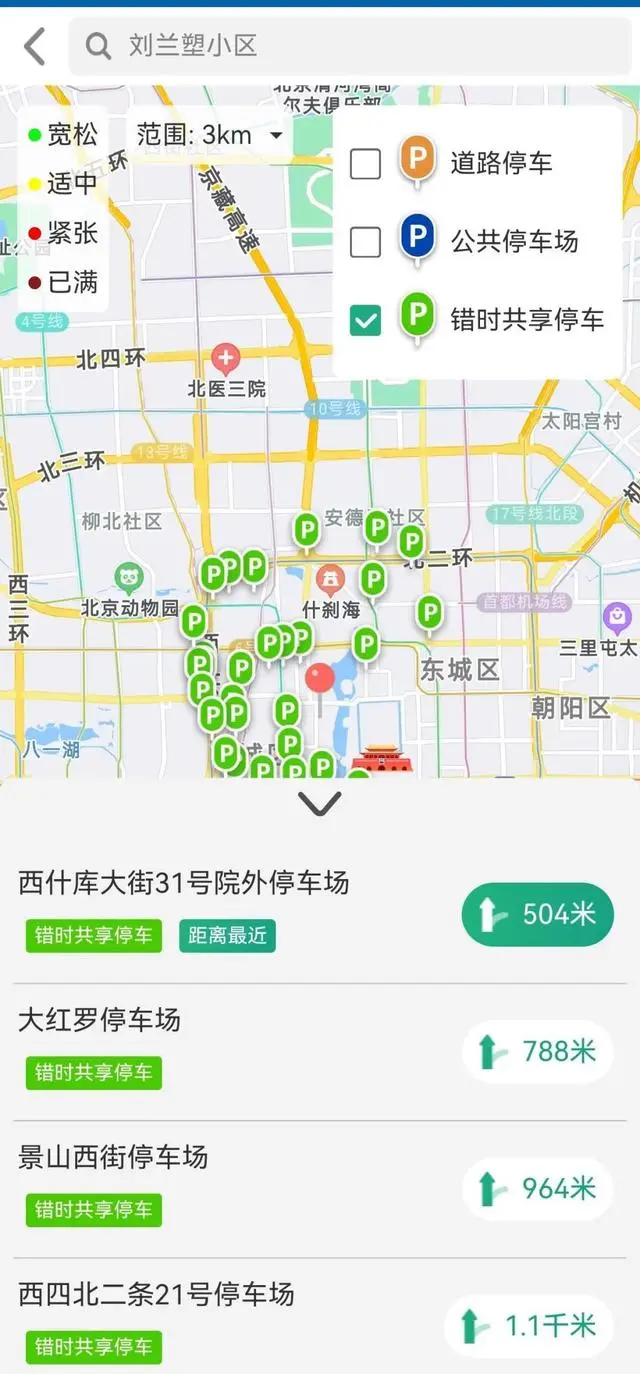Select 西四北二条21号停车场 from the list
The height and width of the screenshot is (1374, 640).
click(x=156, y=1294)
